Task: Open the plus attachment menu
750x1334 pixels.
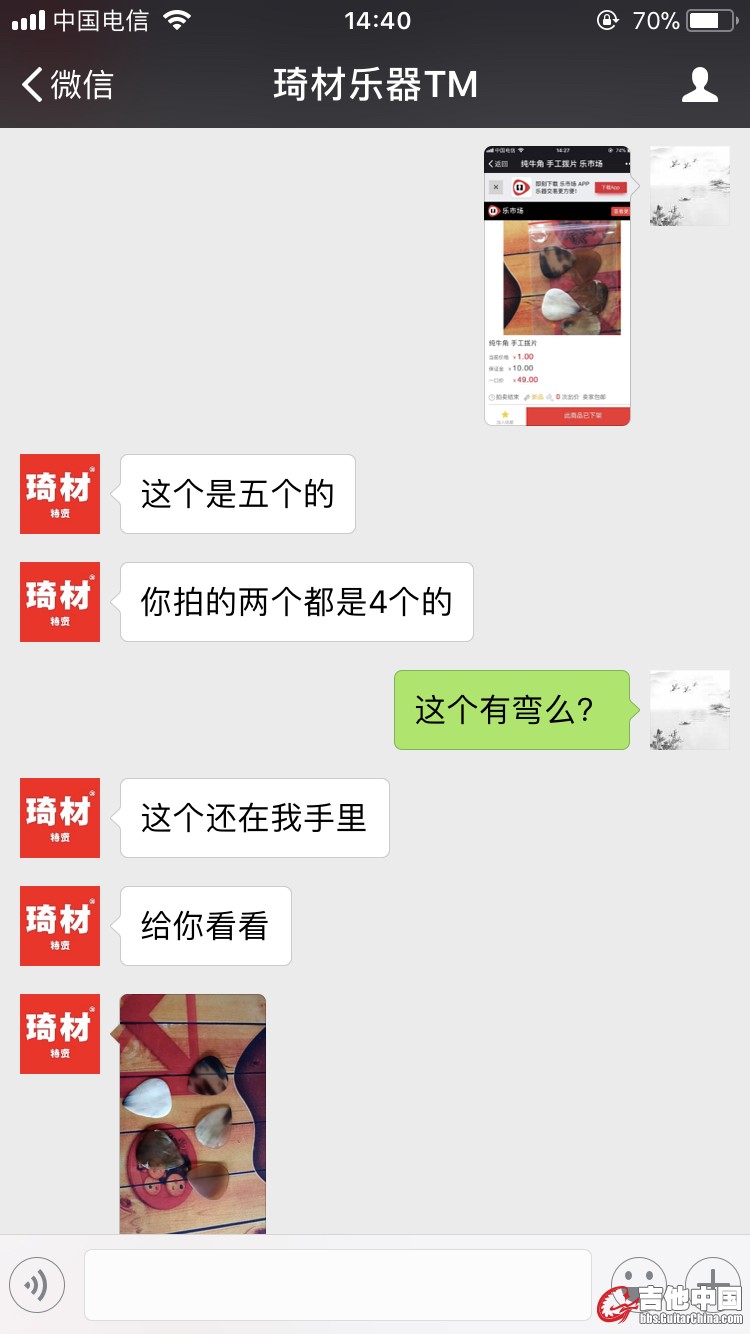Action: pos(712,1280)
